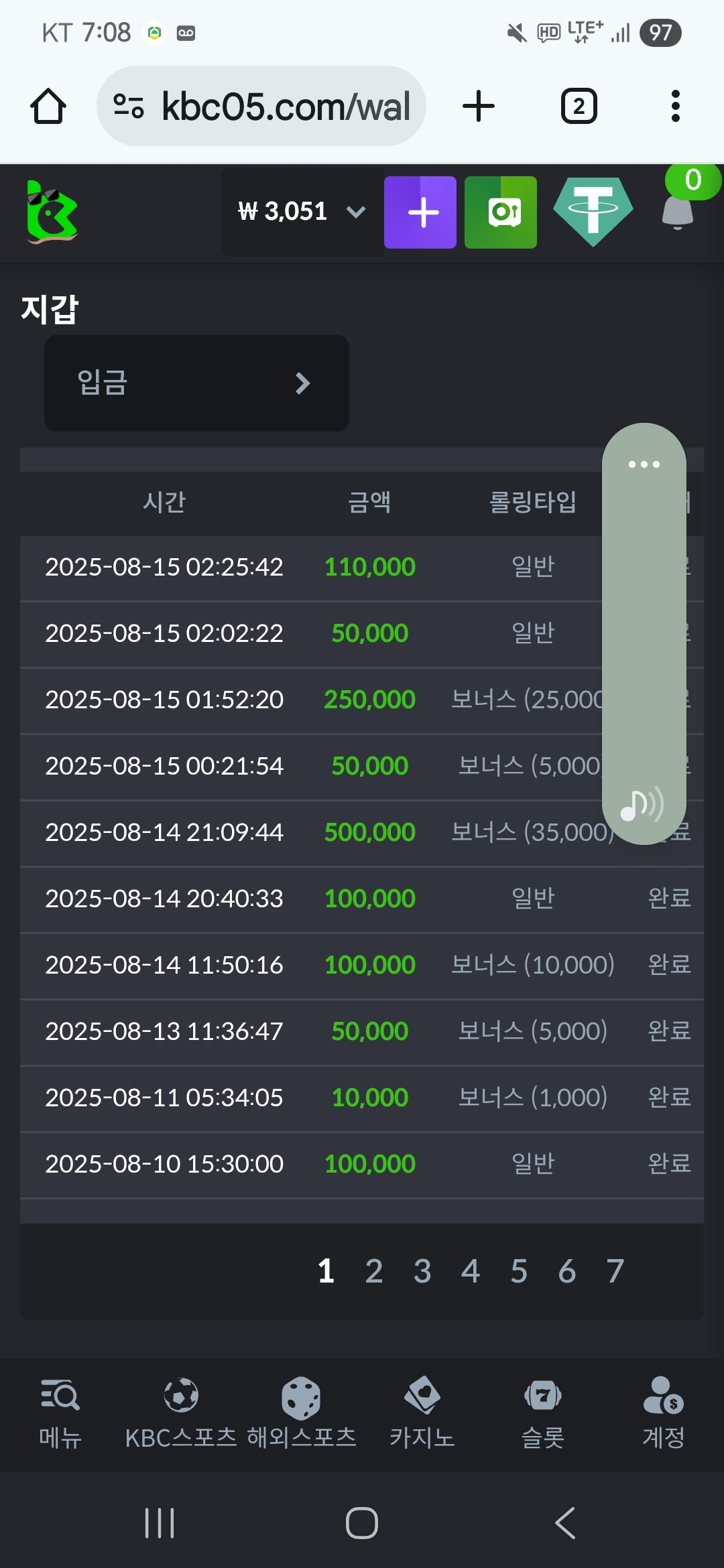Open the green safe wallet button

(501, 212)
